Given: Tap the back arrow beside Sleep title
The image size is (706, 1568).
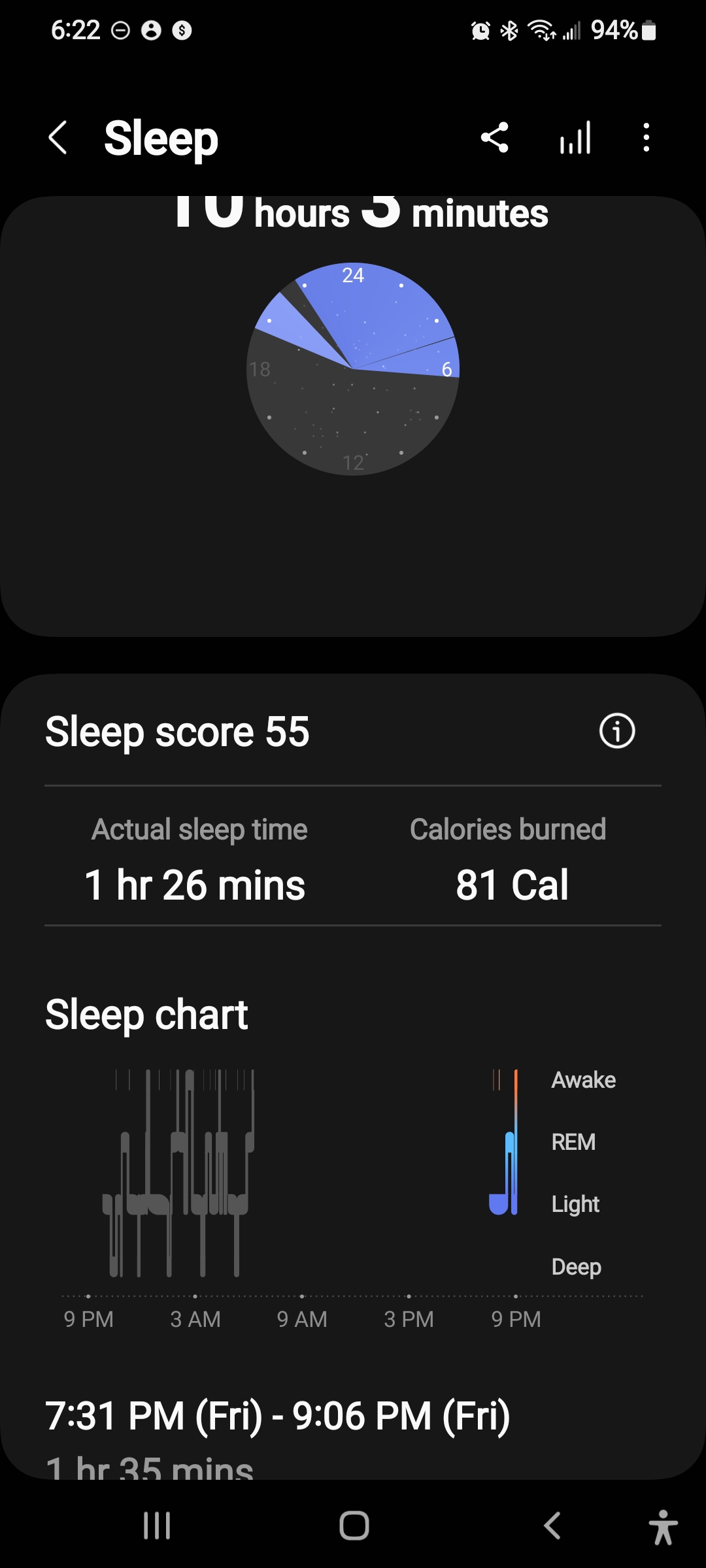Looking at the screenshot, I should tap(58, 138).
